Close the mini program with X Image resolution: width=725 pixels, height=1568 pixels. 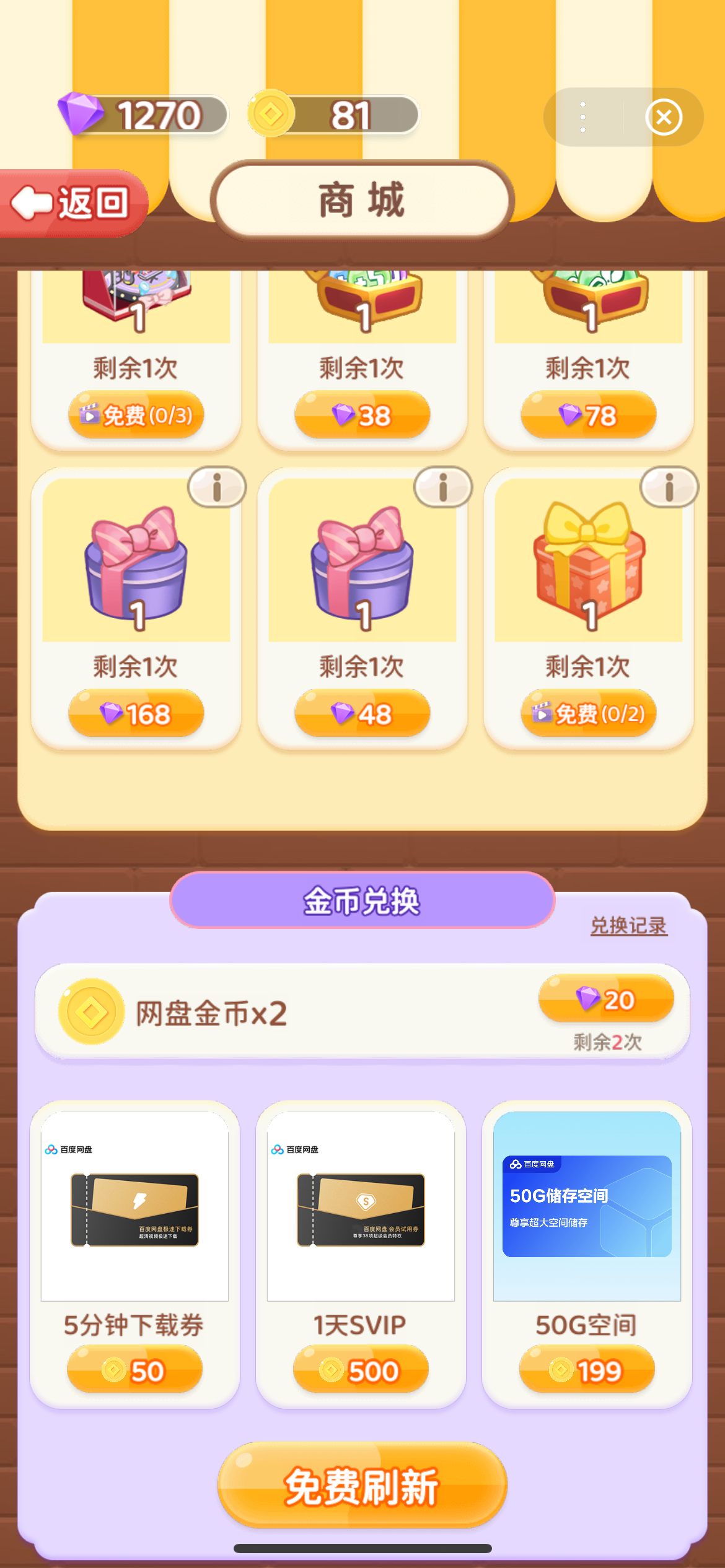click(664, 117)
